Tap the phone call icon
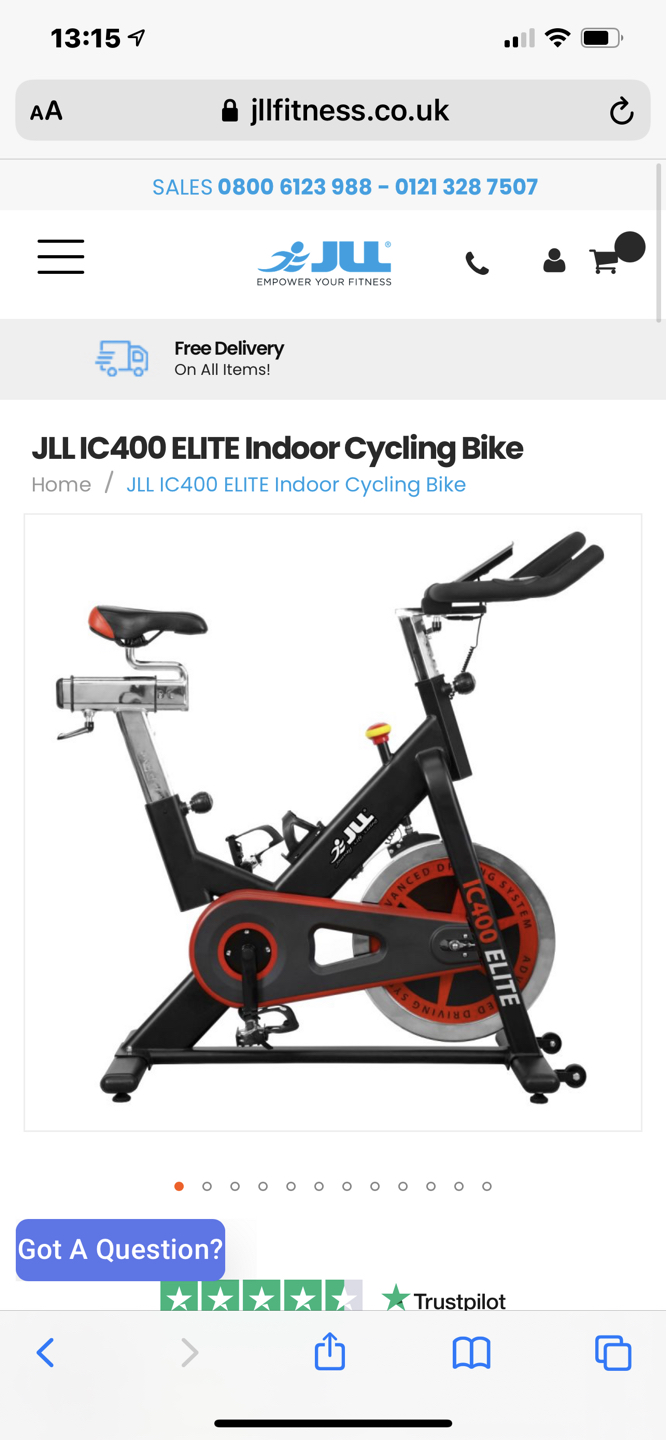This screenshot has height=1440, width=666. (x=477, y=263)
